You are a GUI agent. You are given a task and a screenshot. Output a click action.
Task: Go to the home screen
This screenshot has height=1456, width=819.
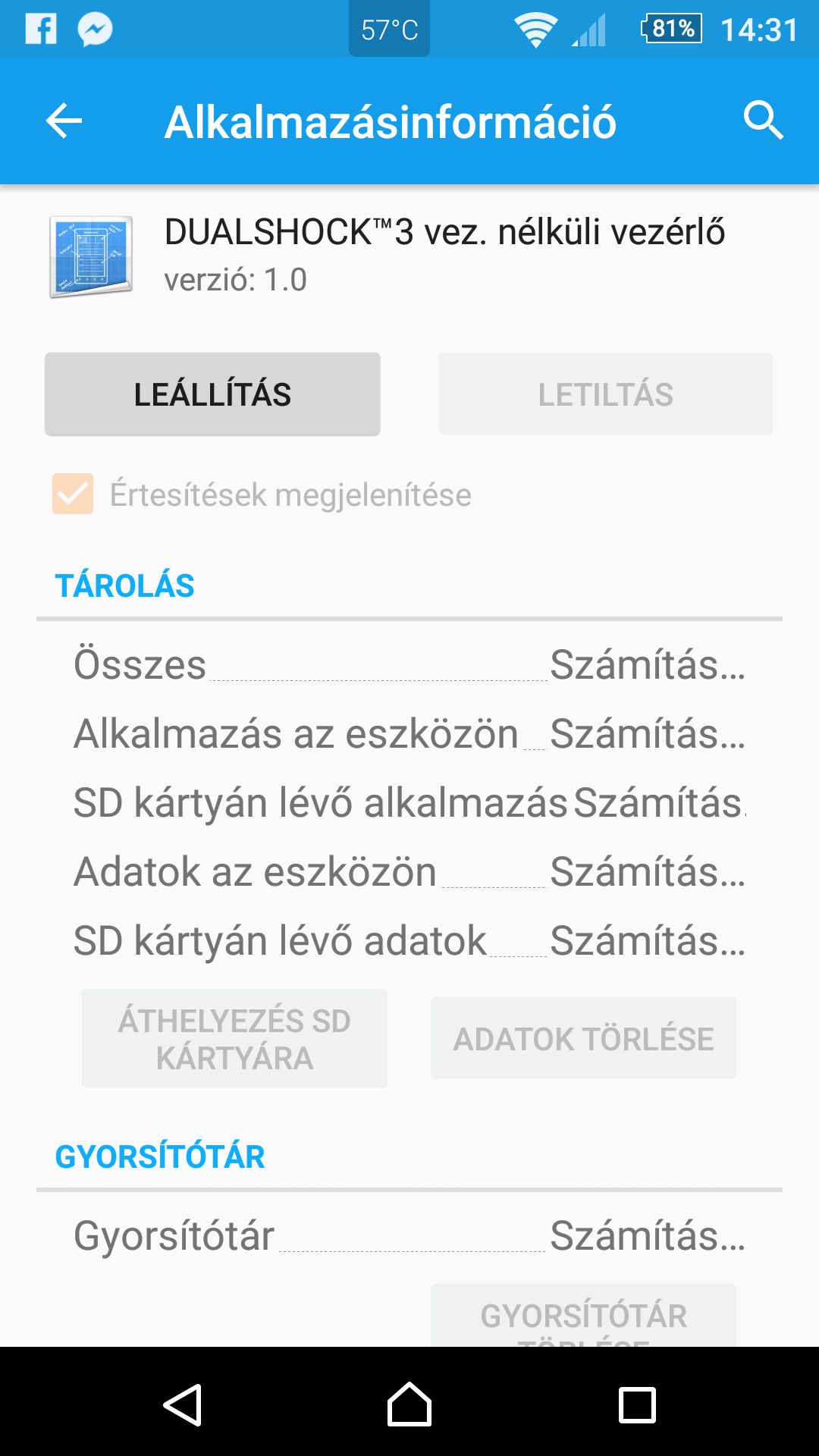[x=409, y=1404]
